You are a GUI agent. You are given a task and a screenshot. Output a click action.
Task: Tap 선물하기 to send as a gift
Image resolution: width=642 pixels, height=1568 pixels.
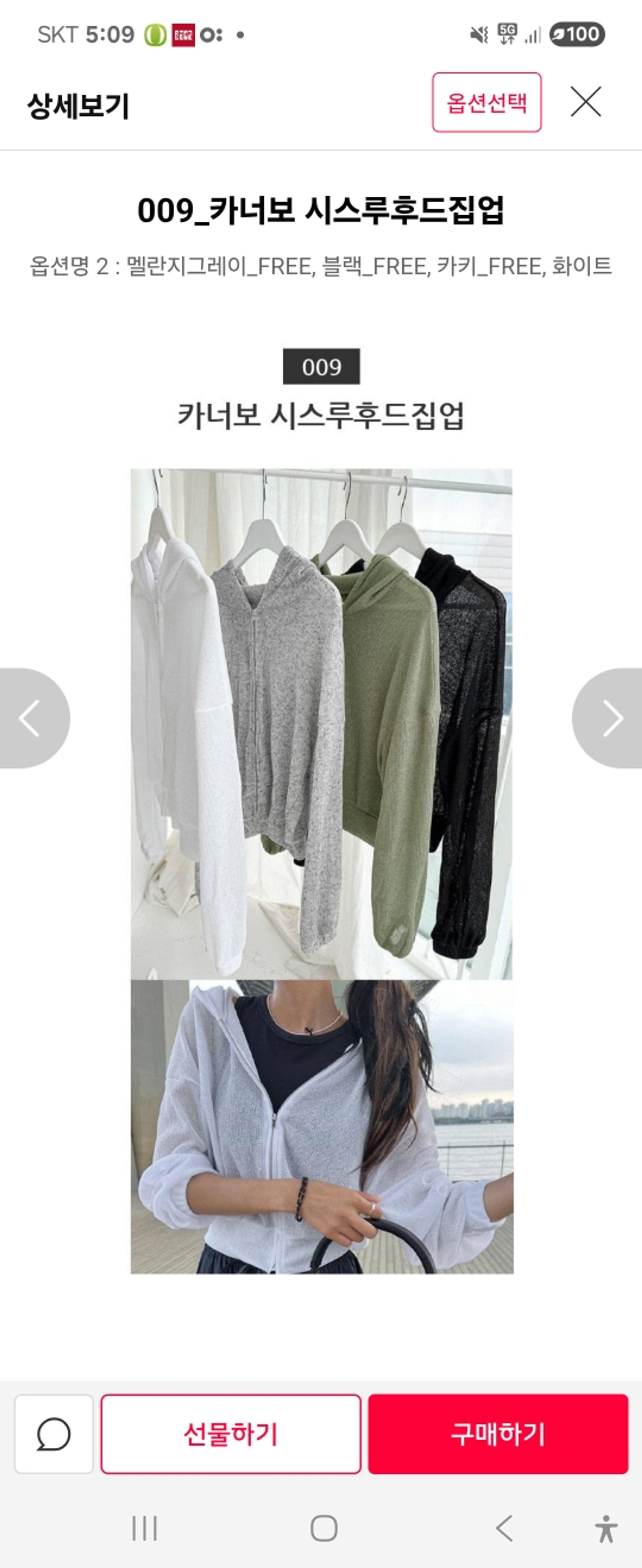(231, 1434)
